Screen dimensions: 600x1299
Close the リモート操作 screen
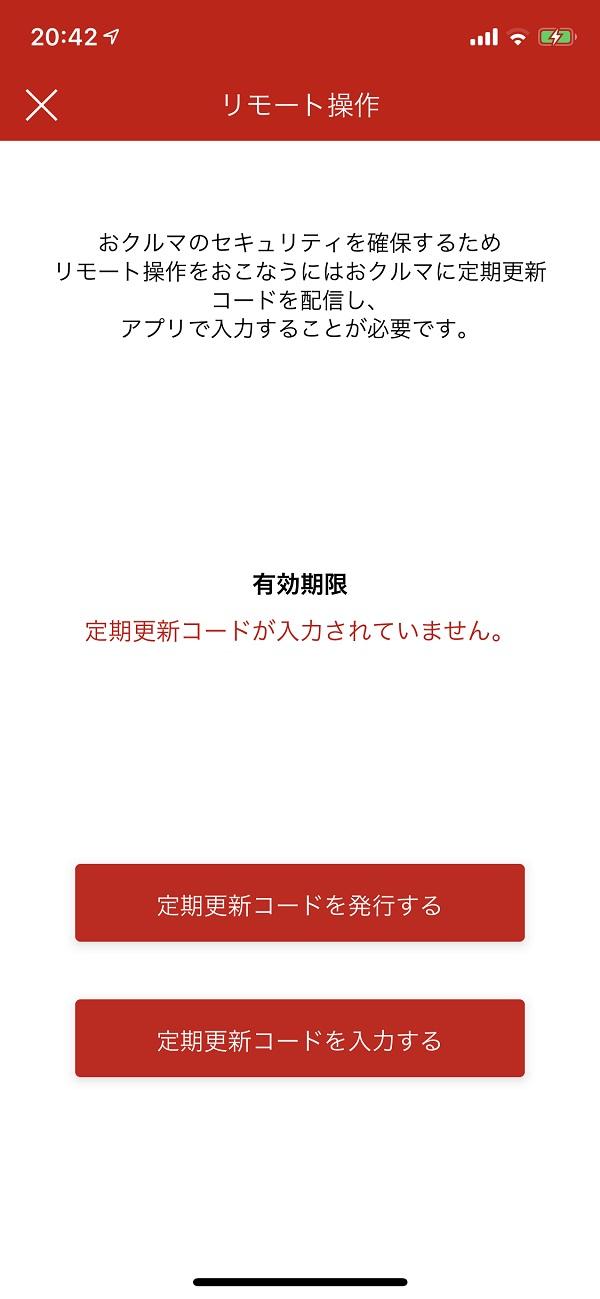pyautogui.click(x=41, y=105)
